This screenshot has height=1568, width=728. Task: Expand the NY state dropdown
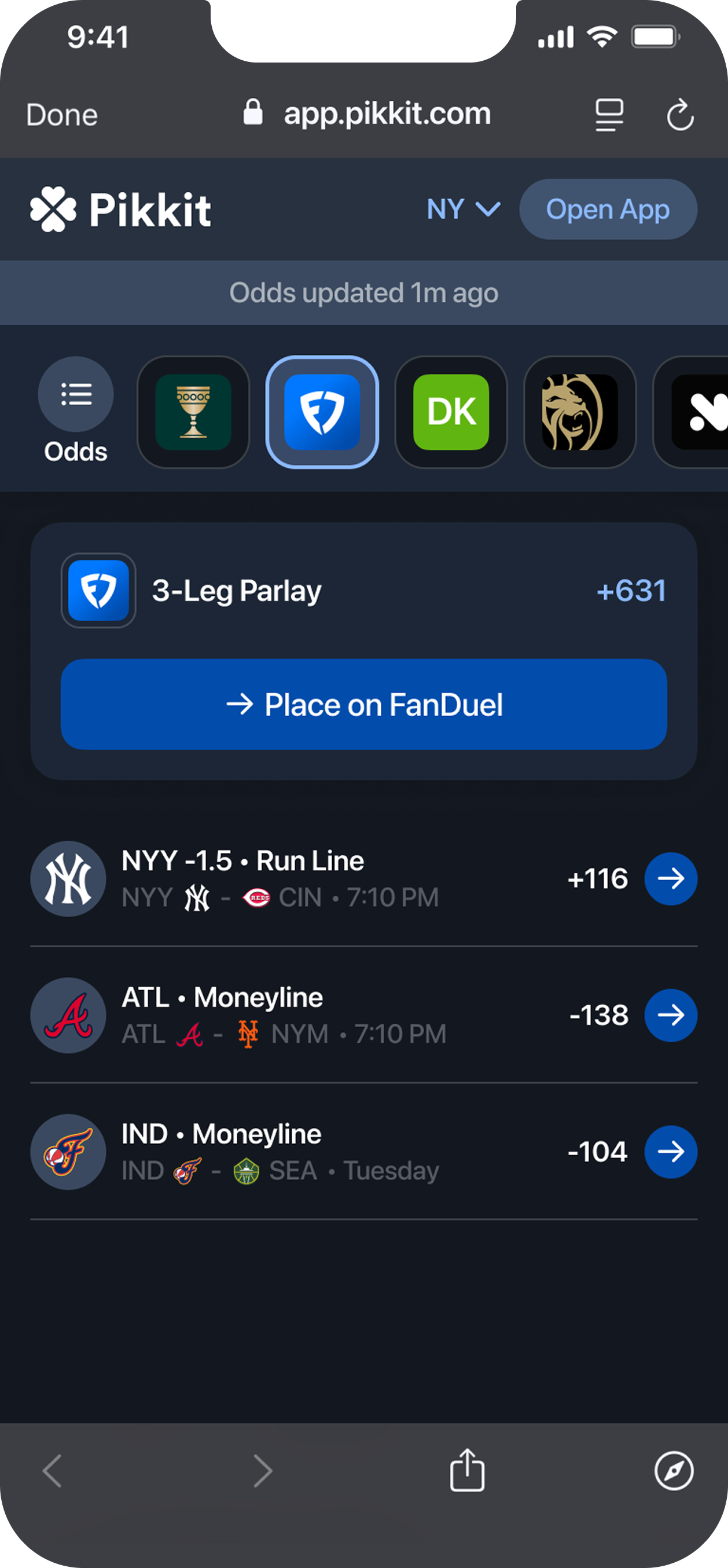[x=464, y=210]
